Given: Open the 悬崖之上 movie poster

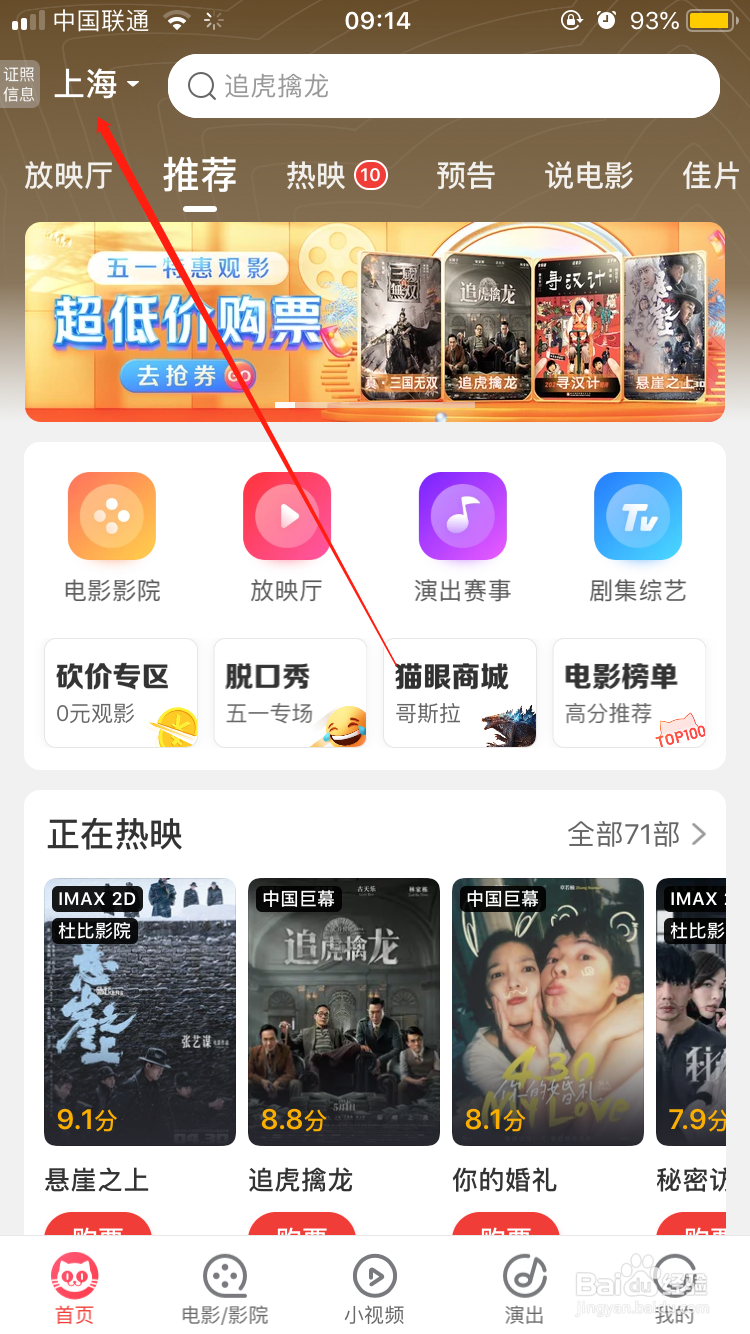Looking at the screenshot, I should coord(139,1011).
